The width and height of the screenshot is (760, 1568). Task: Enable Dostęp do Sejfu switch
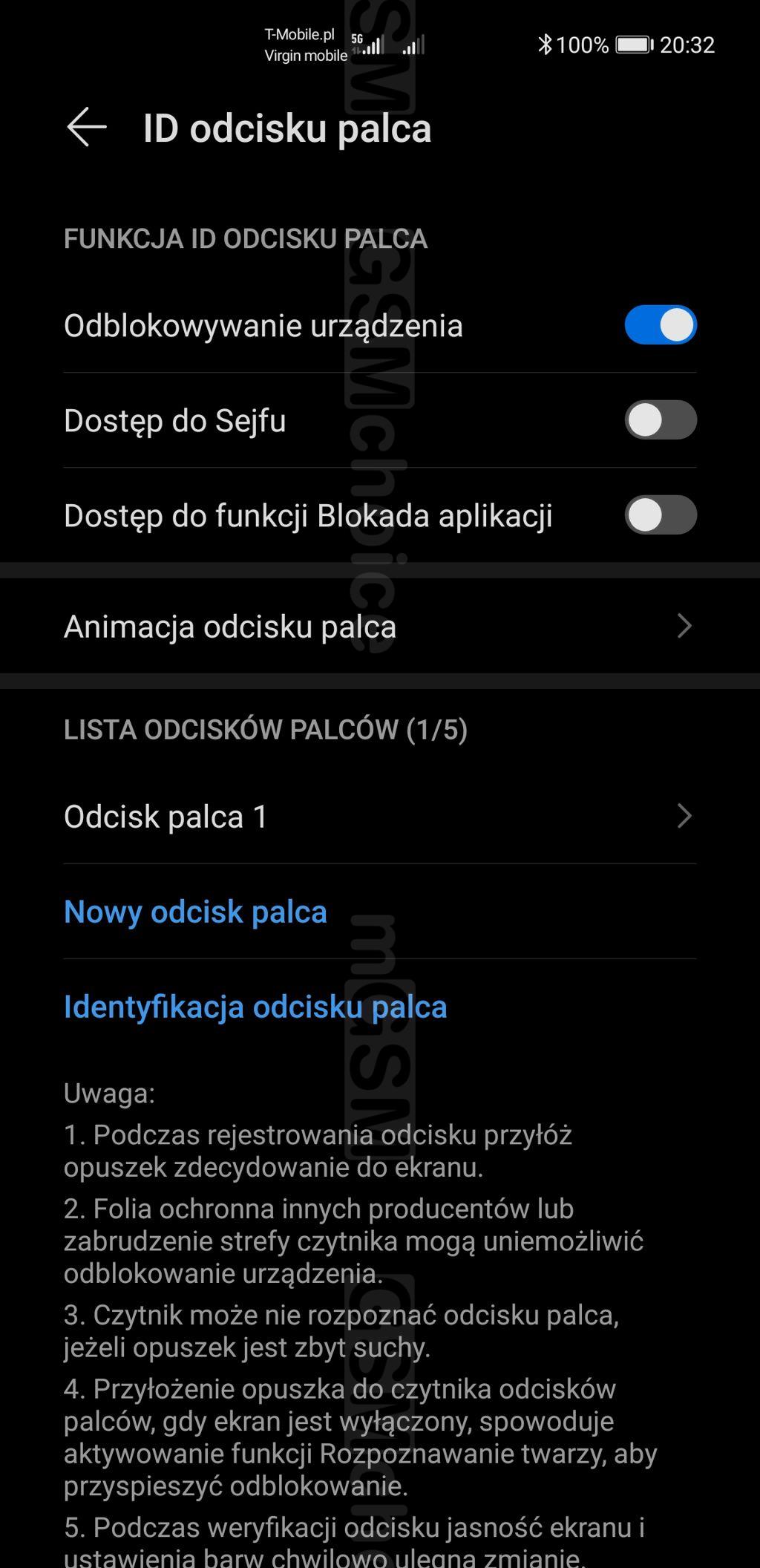[660, 420]
